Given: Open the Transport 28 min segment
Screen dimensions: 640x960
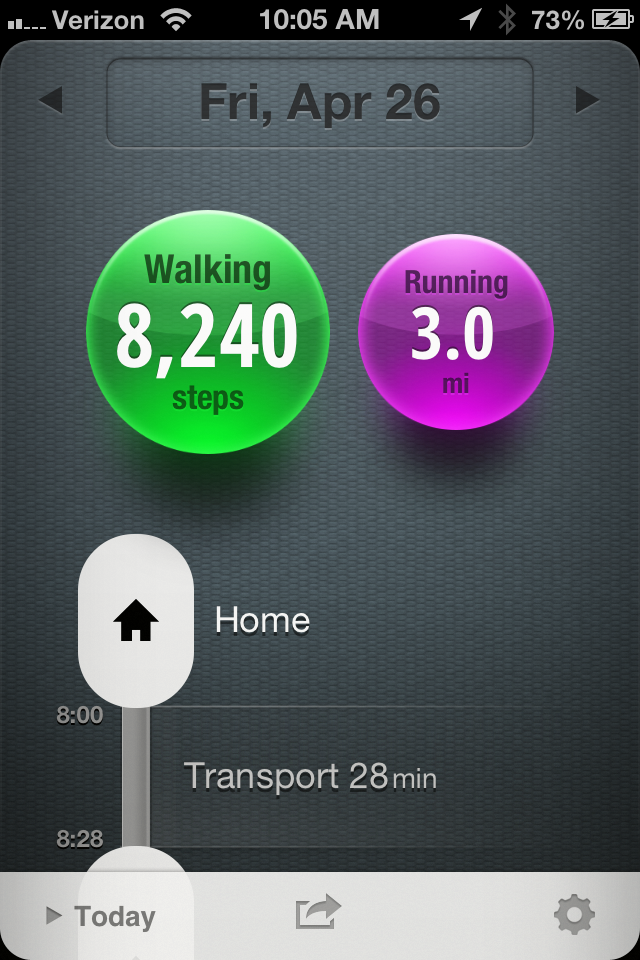Looking at the screenshot, I should click(310, 777).
